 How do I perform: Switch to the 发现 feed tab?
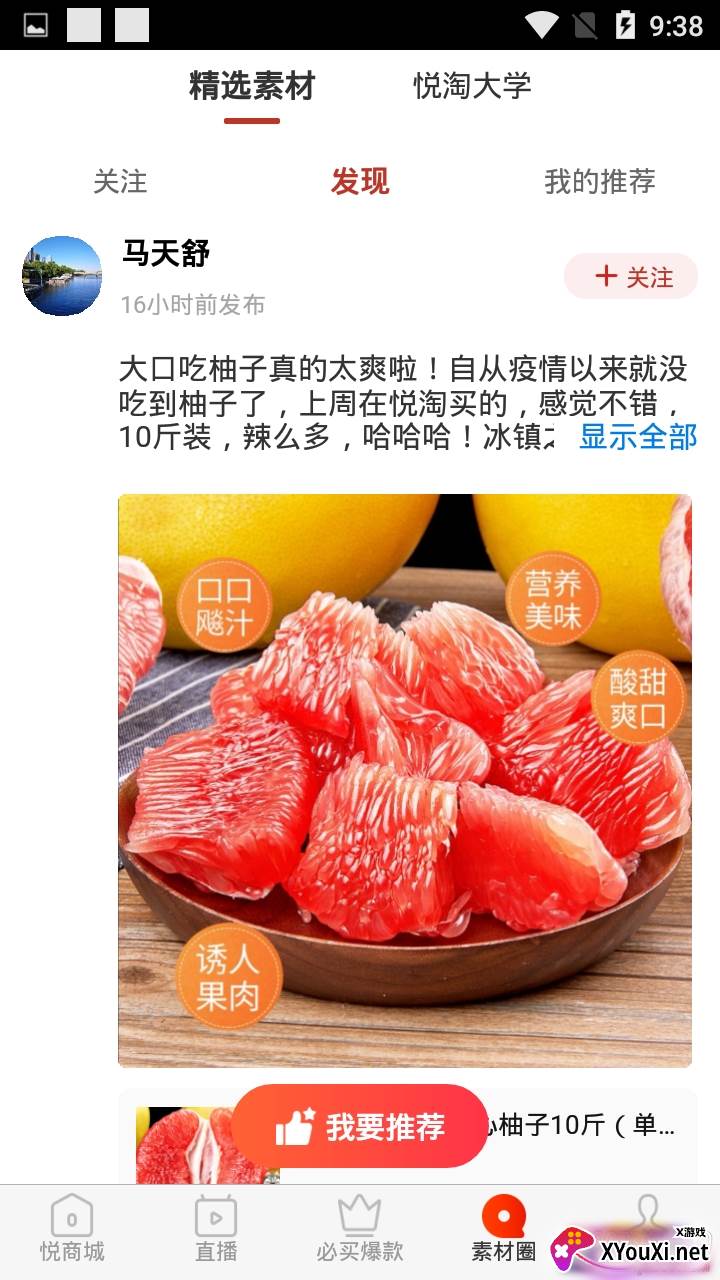360,181
